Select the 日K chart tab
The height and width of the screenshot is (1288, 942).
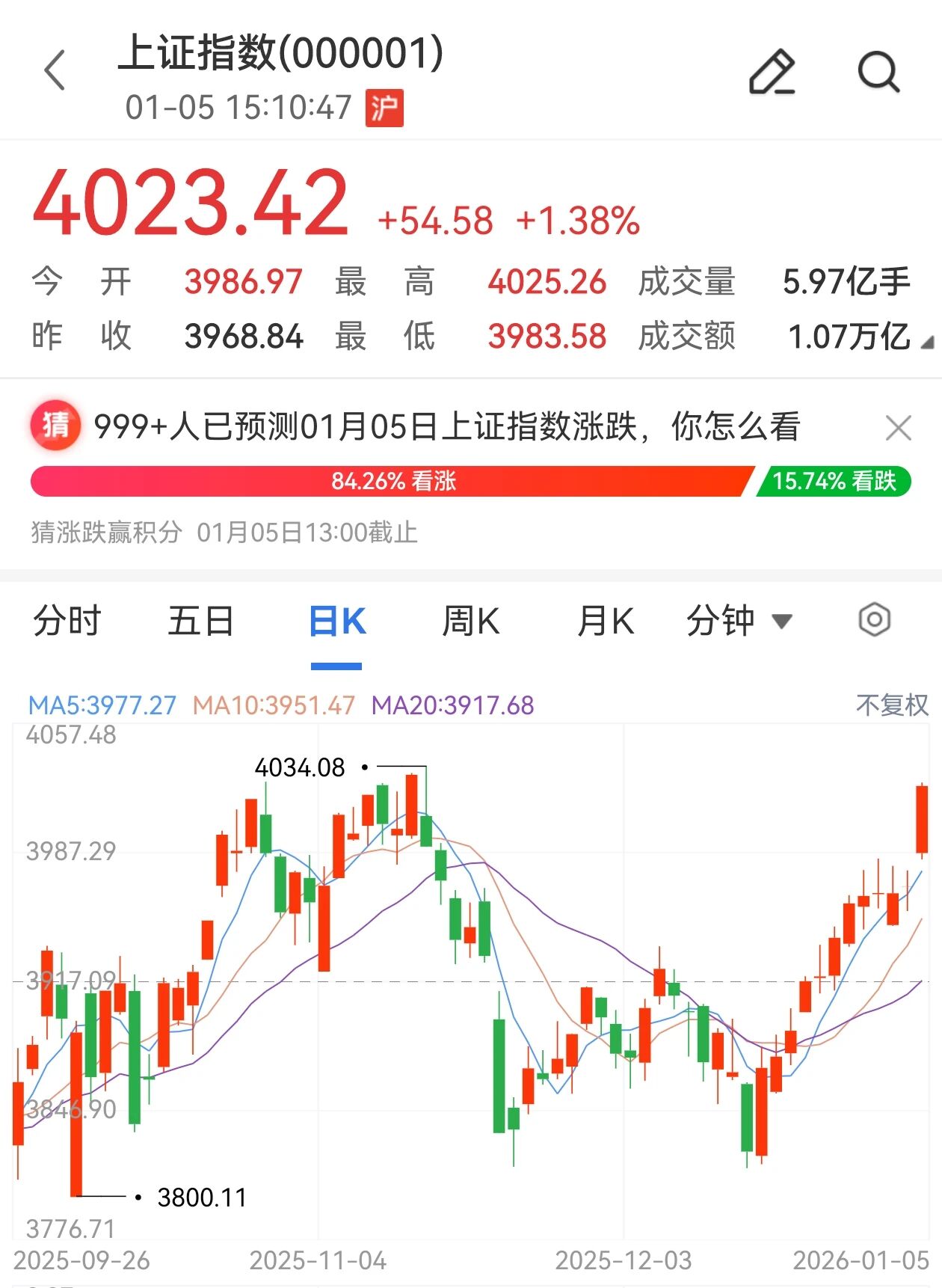(x=336, y=621)
